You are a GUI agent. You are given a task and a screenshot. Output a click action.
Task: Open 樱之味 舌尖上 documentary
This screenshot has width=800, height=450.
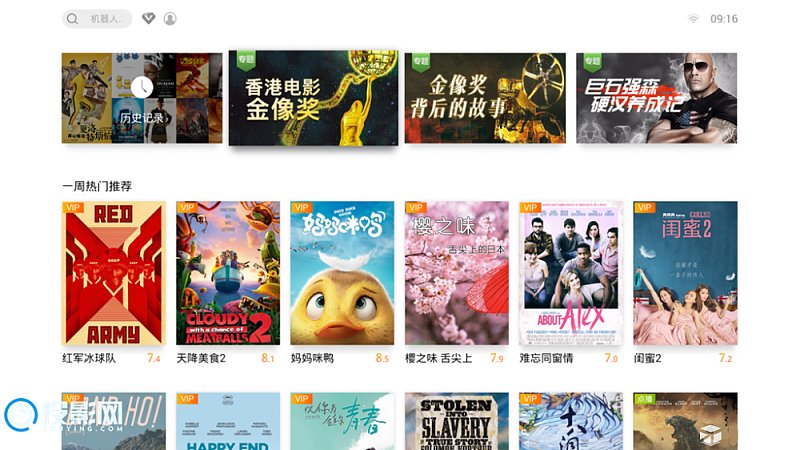(456, 273)
